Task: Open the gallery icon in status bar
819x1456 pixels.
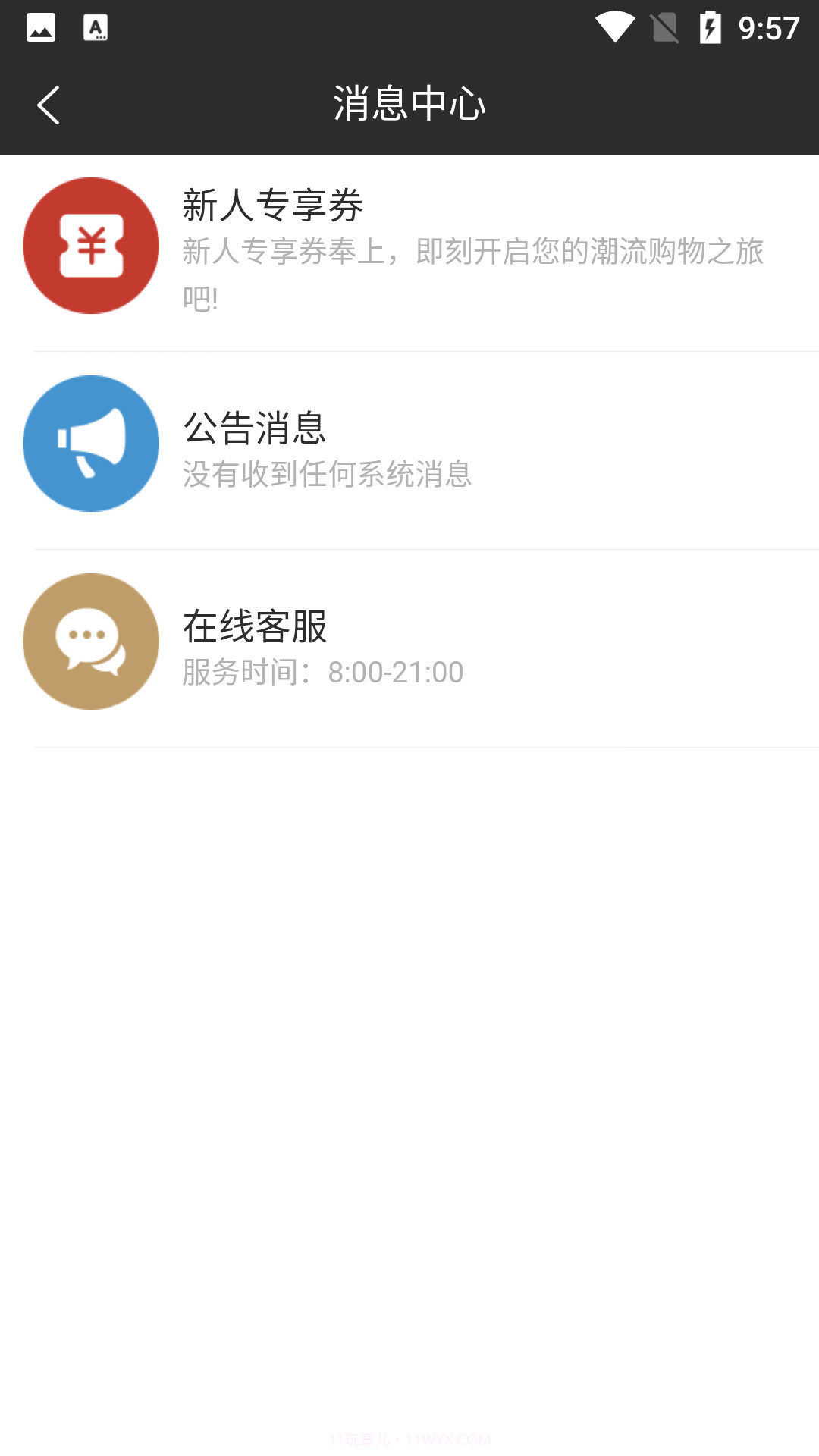Action: 42,28
